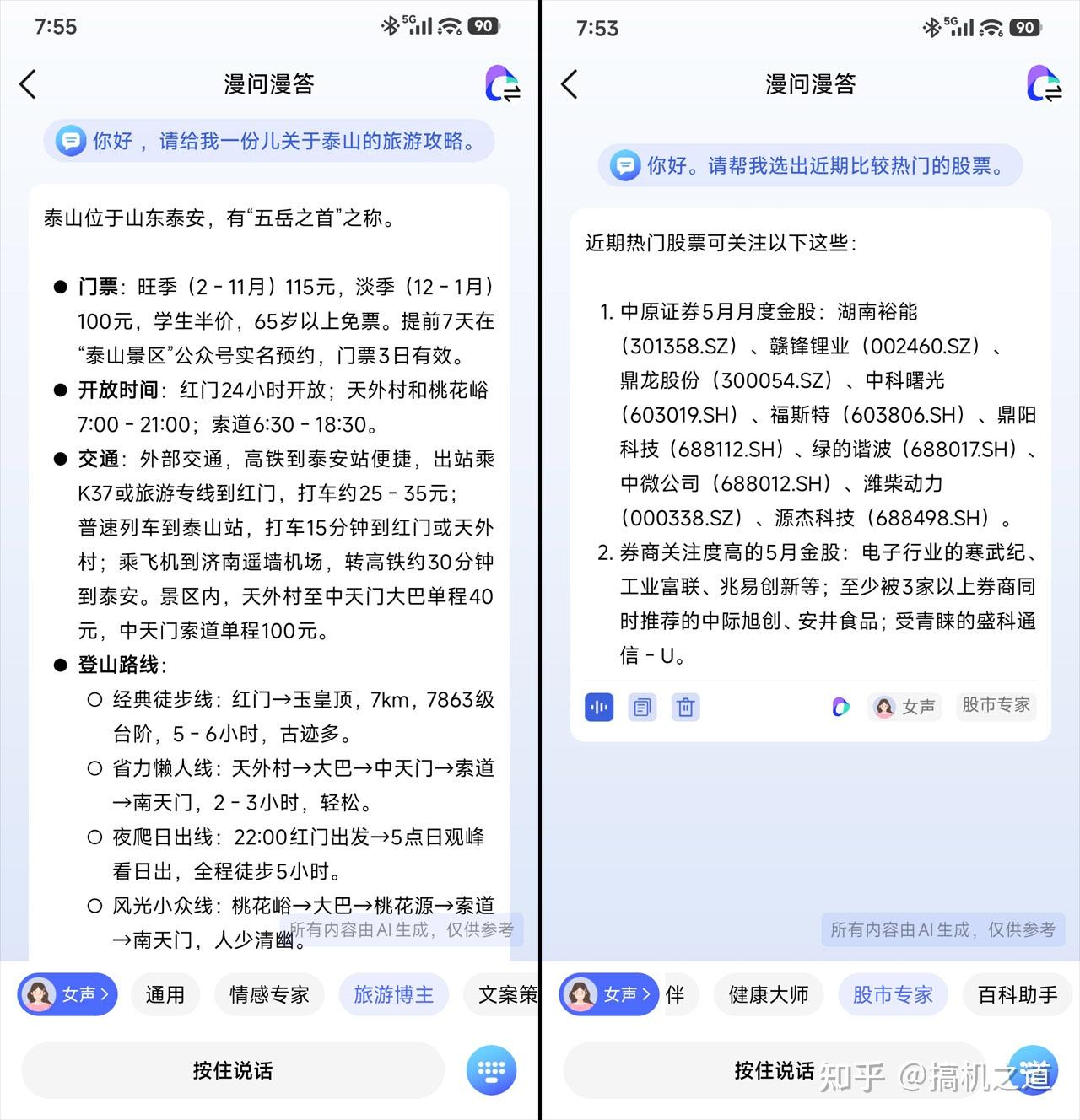This screenshot has height=1120, width=1080.
Task: Choose the 健康大师 role chip
Action: 769,995
